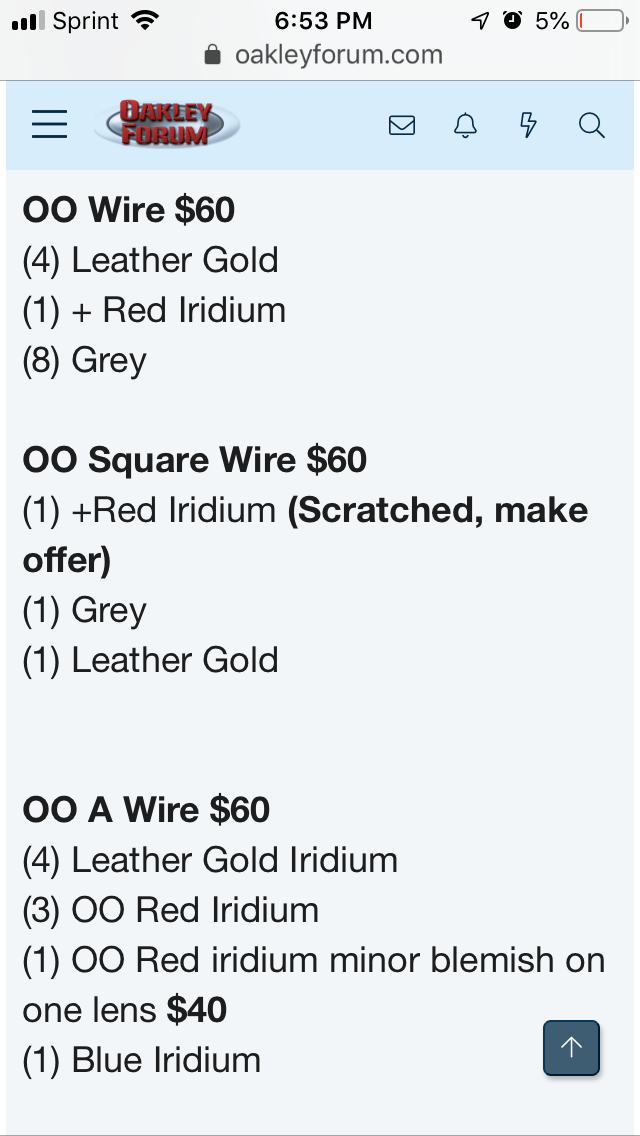Tap the Oakley Forum home logo
The image size is (640, 1136).
pos(166,125)
